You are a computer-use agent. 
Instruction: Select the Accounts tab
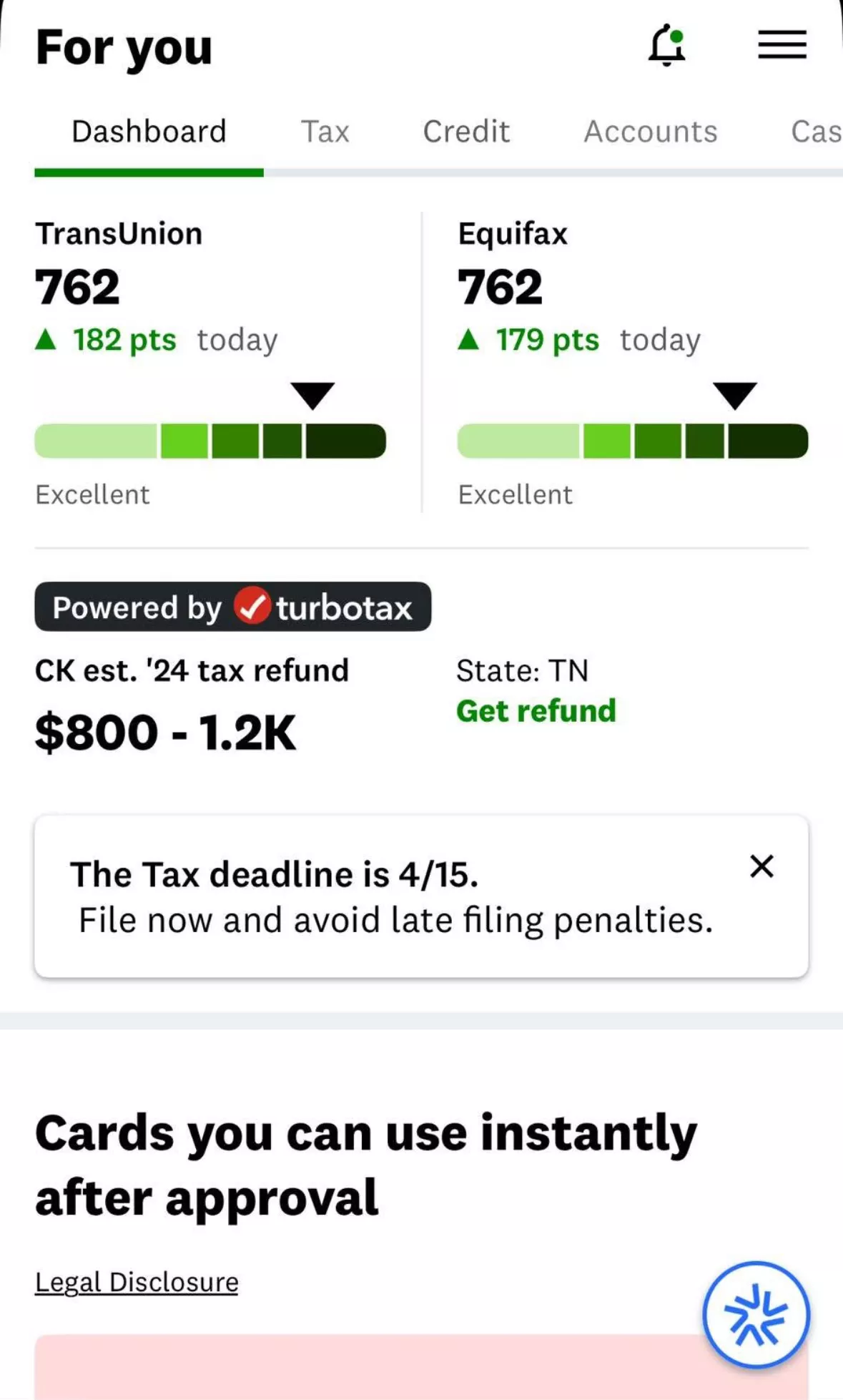pos(650,132)
